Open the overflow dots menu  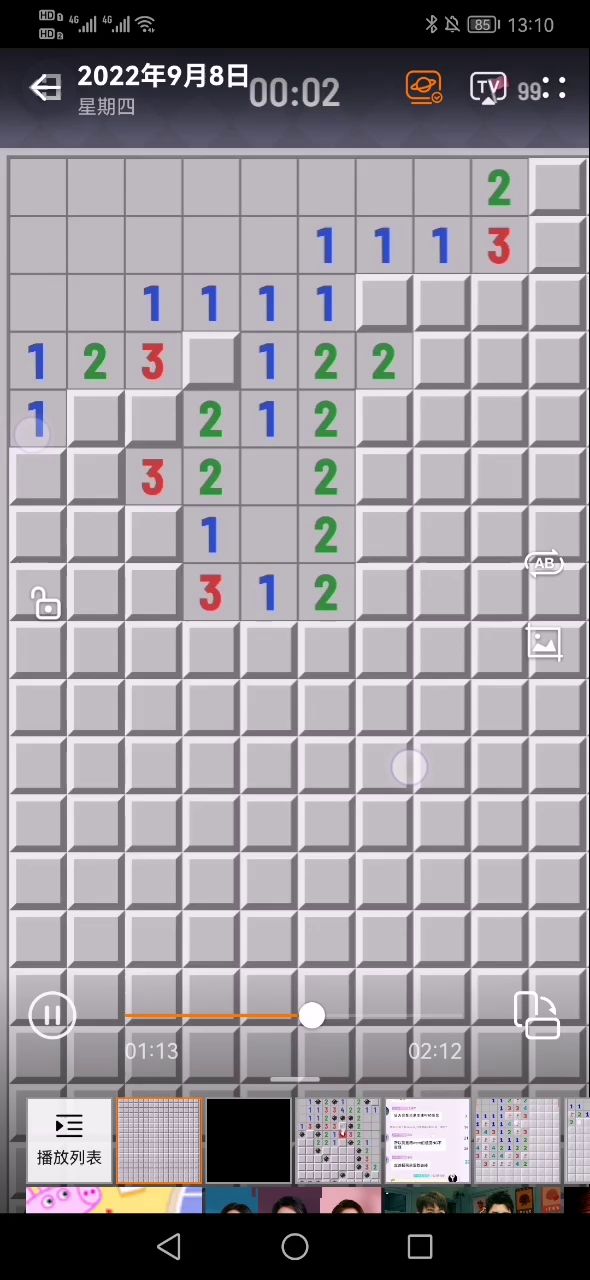coord(554,88)
